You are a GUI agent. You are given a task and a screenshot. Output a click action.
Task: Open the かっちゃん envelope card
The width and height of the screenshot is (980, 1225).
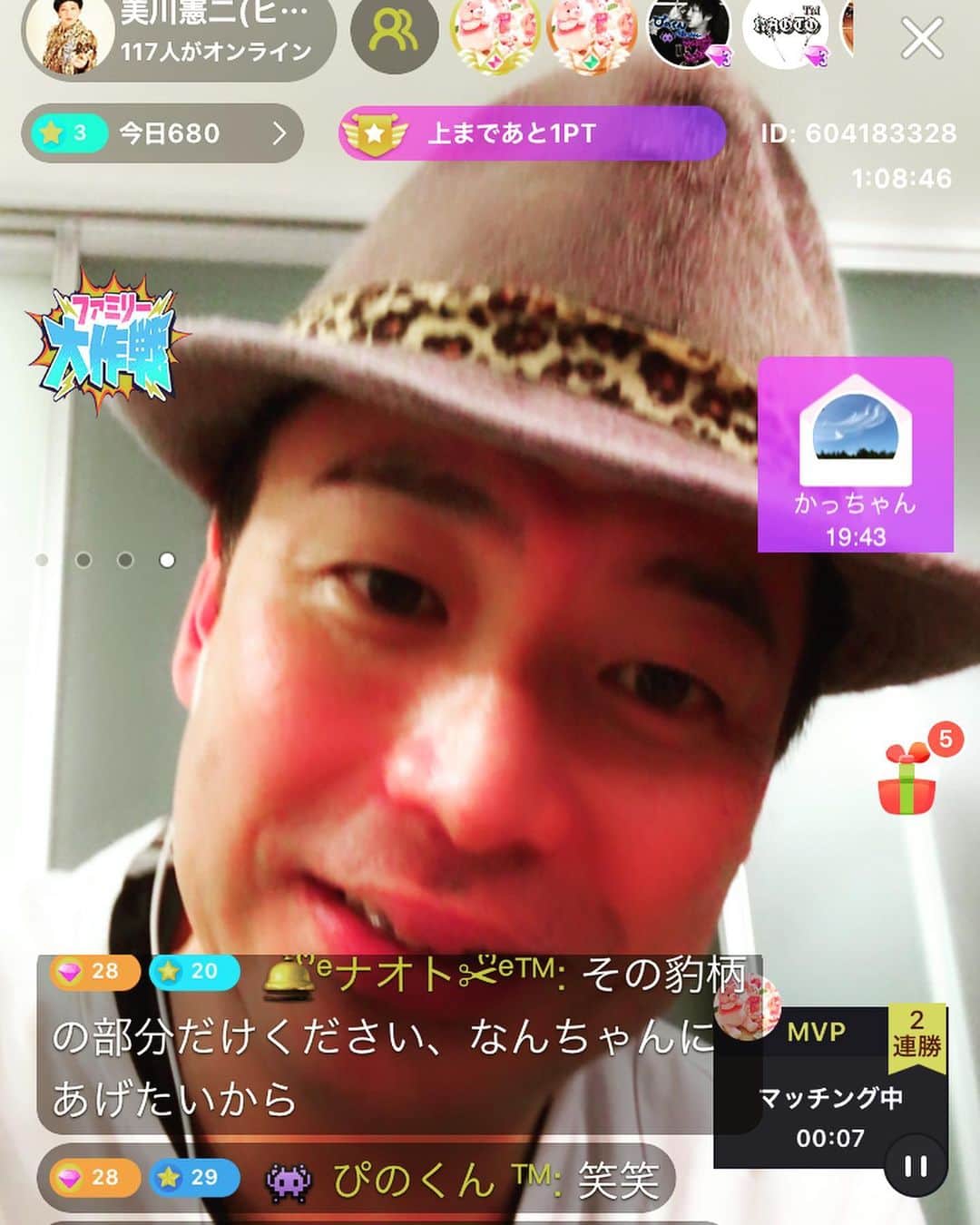click(x=855, y=454)
